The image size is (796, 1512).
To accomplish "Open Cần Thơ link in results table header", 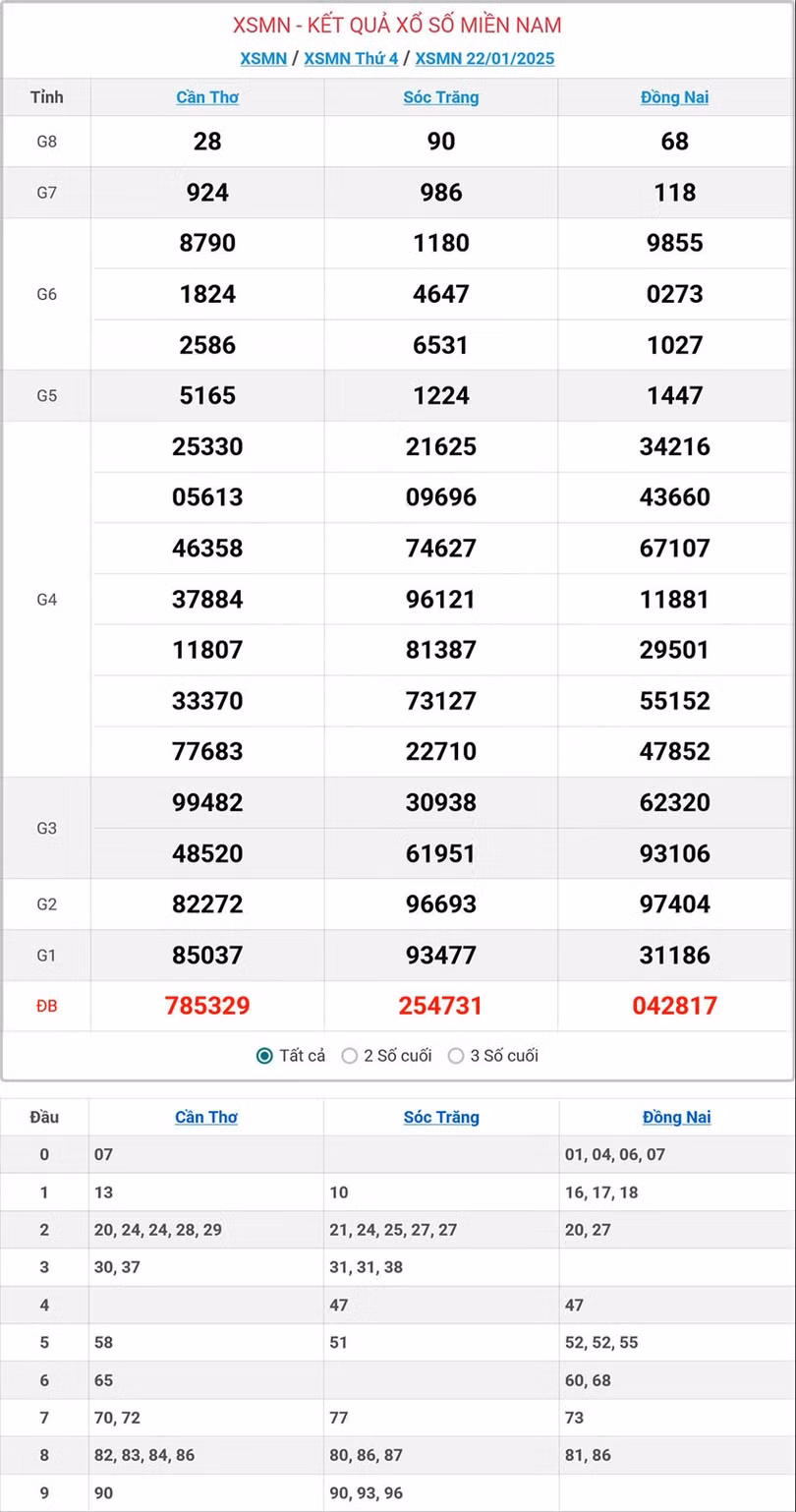I will pyautogui.click(x=207, y=97).
